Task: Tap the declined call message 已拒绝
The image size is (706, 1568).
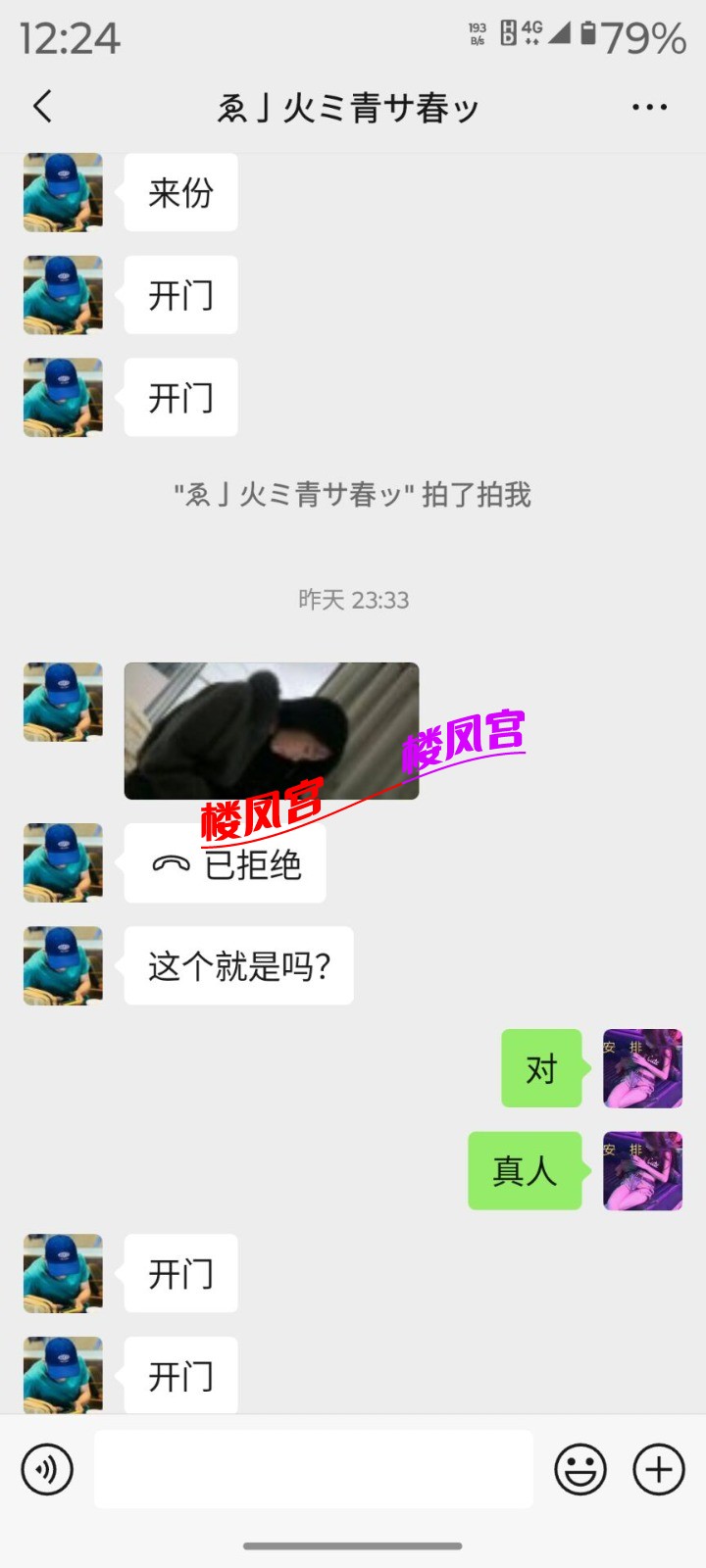Action: (x=226, y=863)
